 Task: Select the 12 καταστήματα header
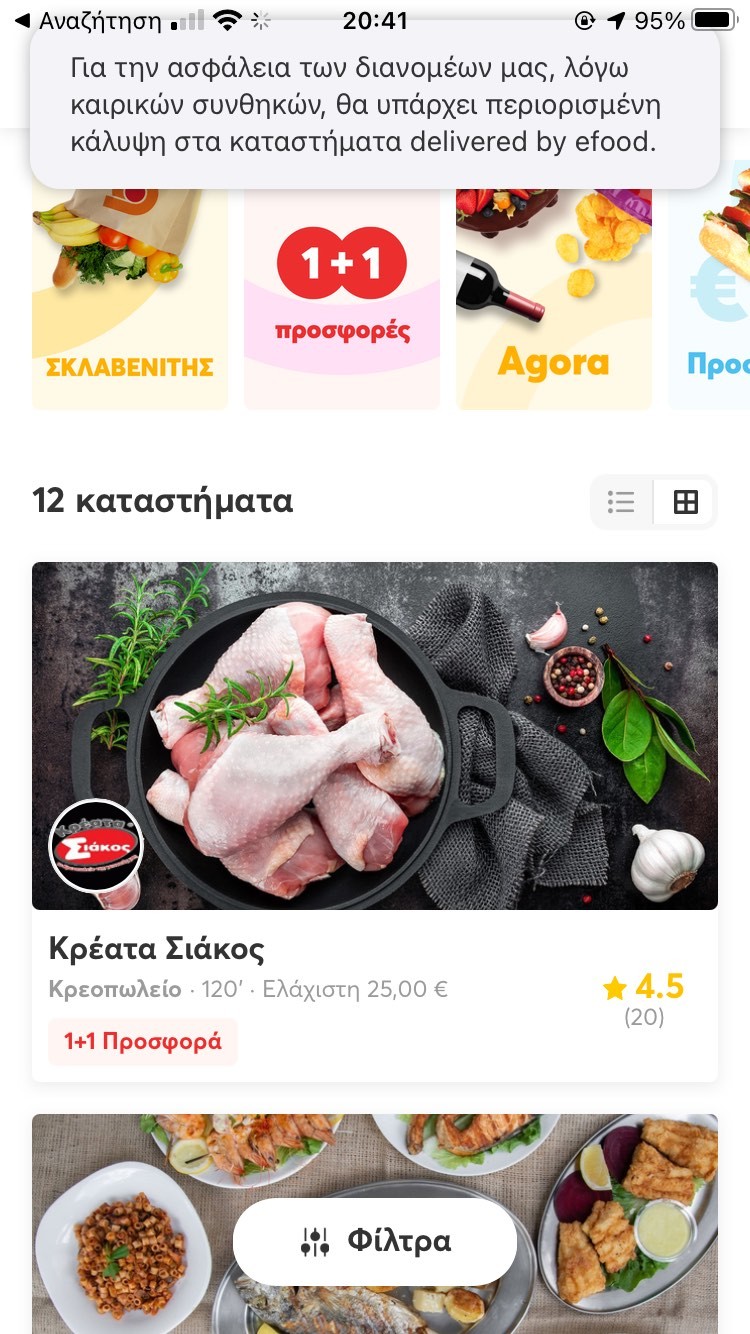click(x=160, y=502)
